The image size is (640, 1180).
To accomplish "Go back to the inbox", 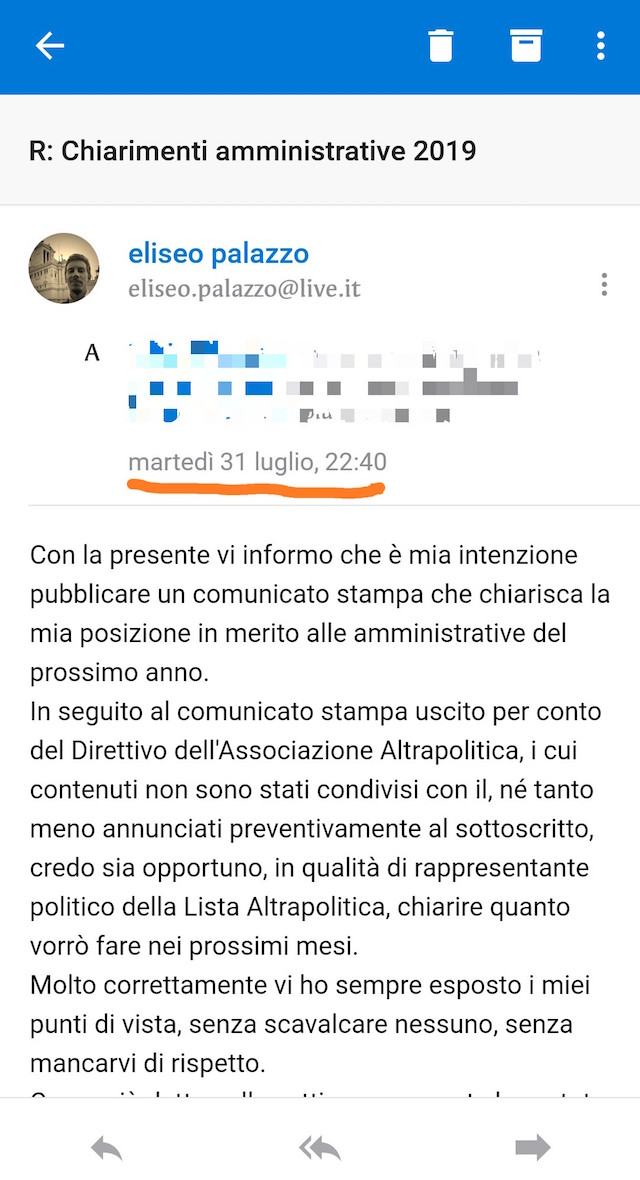I will point(50,46).
